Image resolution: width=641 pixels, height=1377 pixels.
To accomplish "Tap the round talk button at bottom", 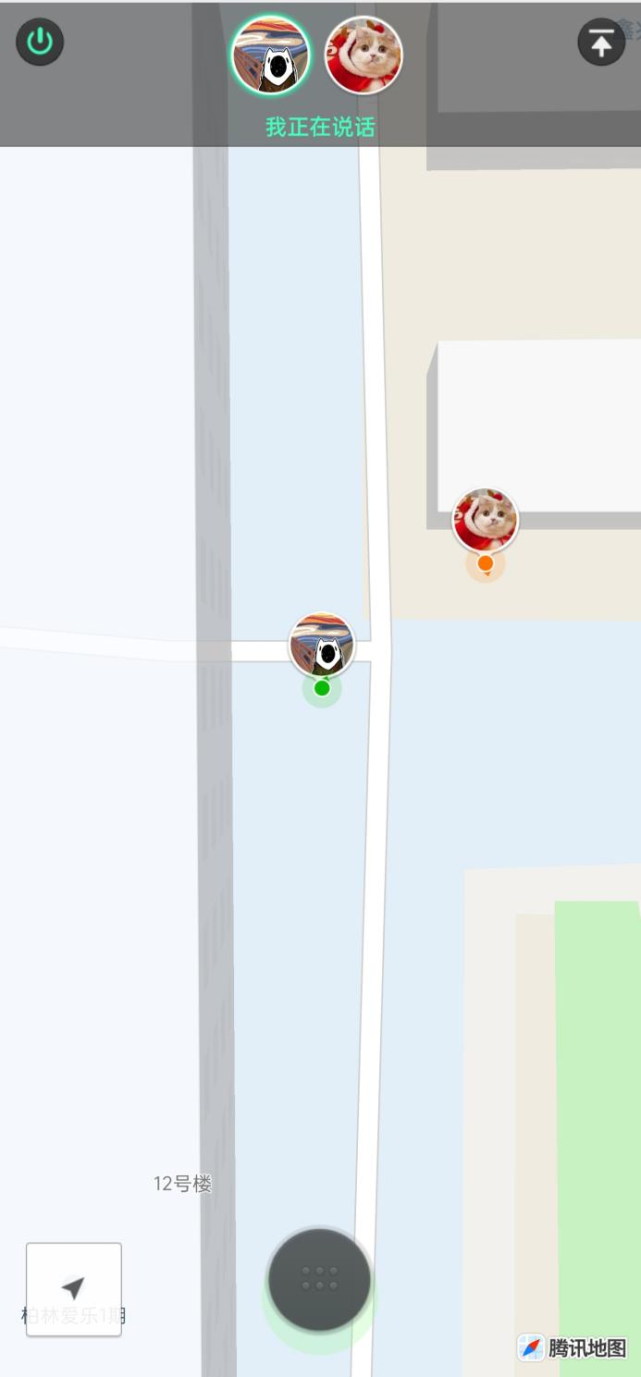I will click(319, 1279).
